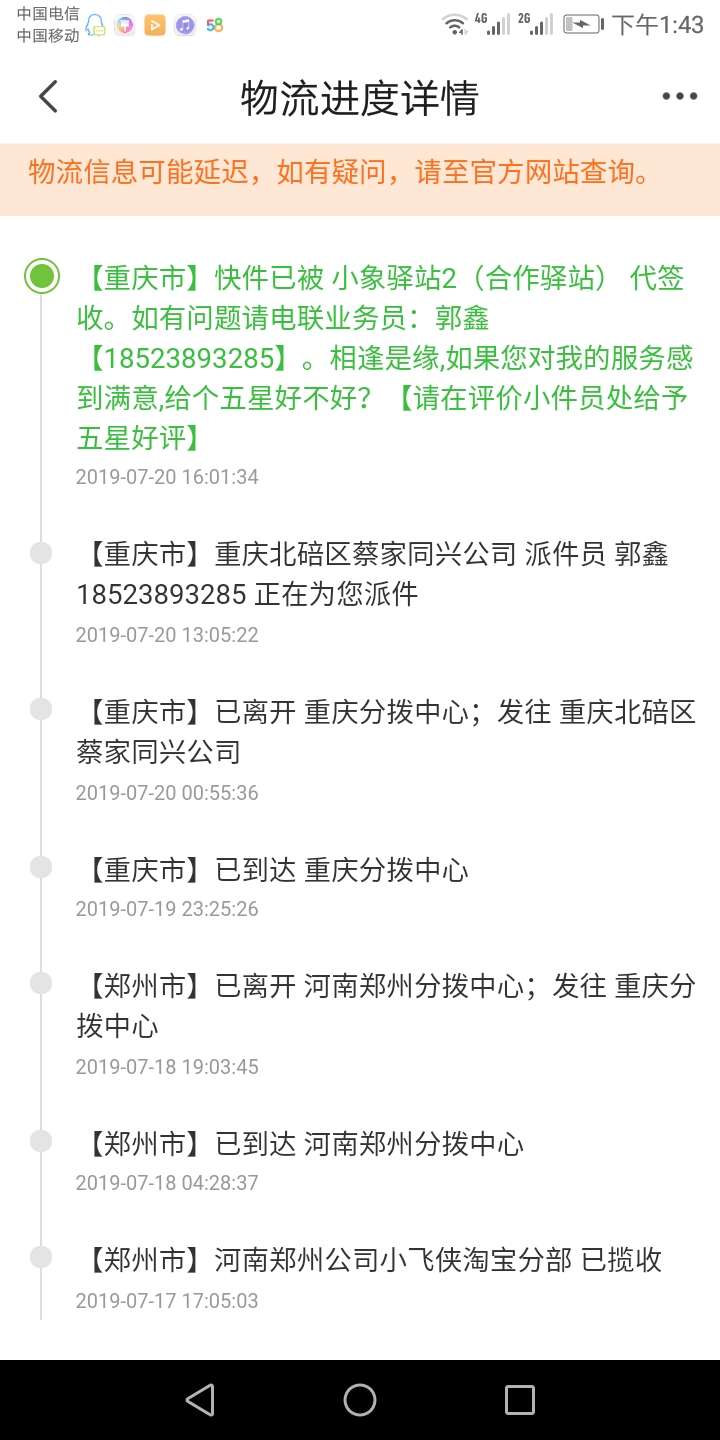720x1440 pixels.
Task: Open the three-dot overflow menu
Action: click(679, 97)
